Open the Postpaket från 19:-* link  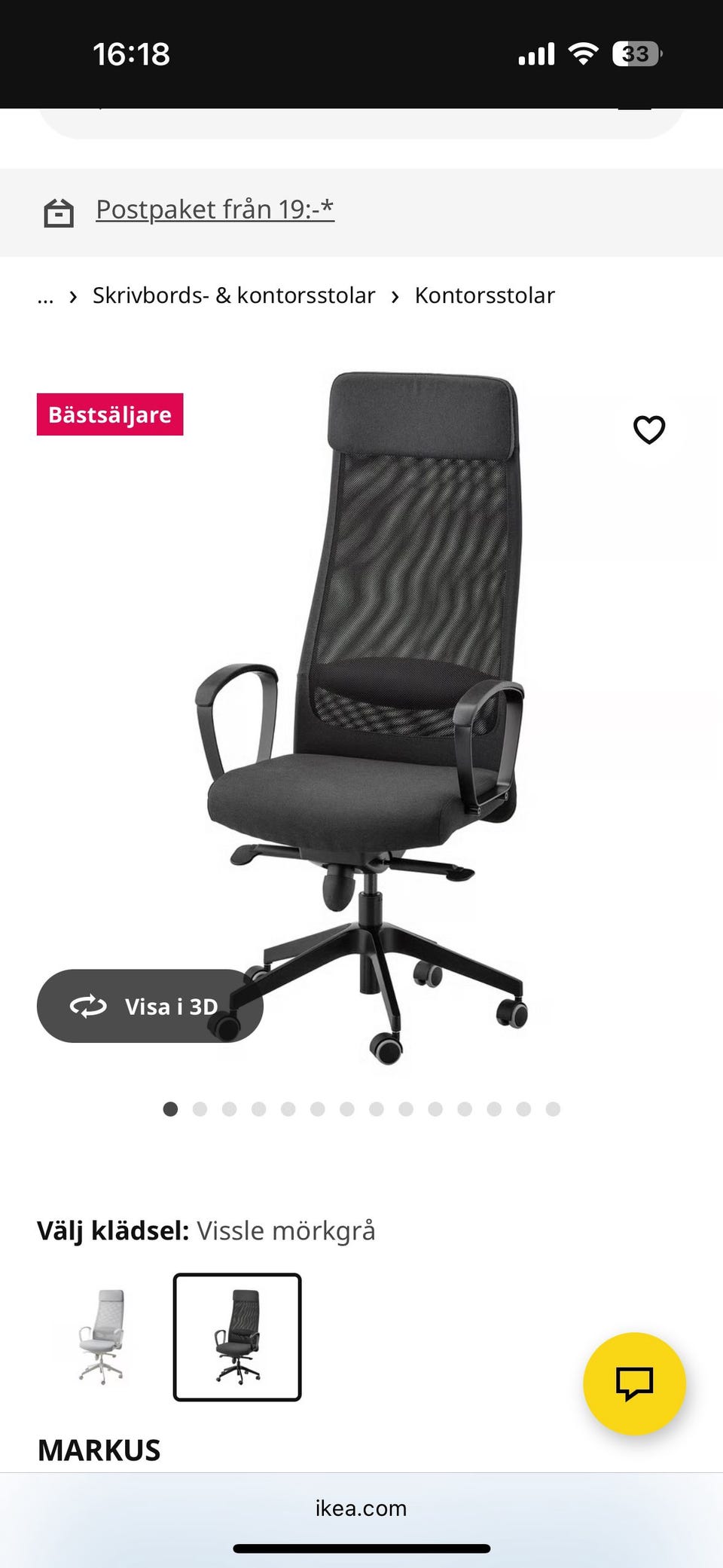[215, 209]
